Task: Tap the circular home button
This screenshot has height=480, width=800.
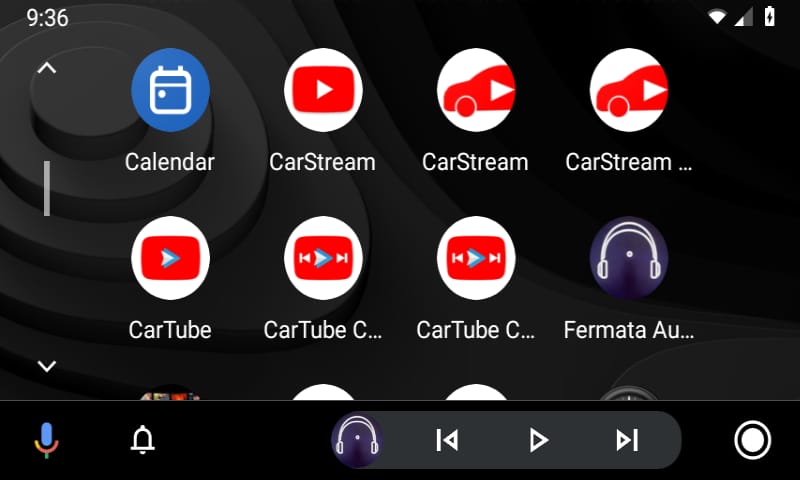Action: 752,440
